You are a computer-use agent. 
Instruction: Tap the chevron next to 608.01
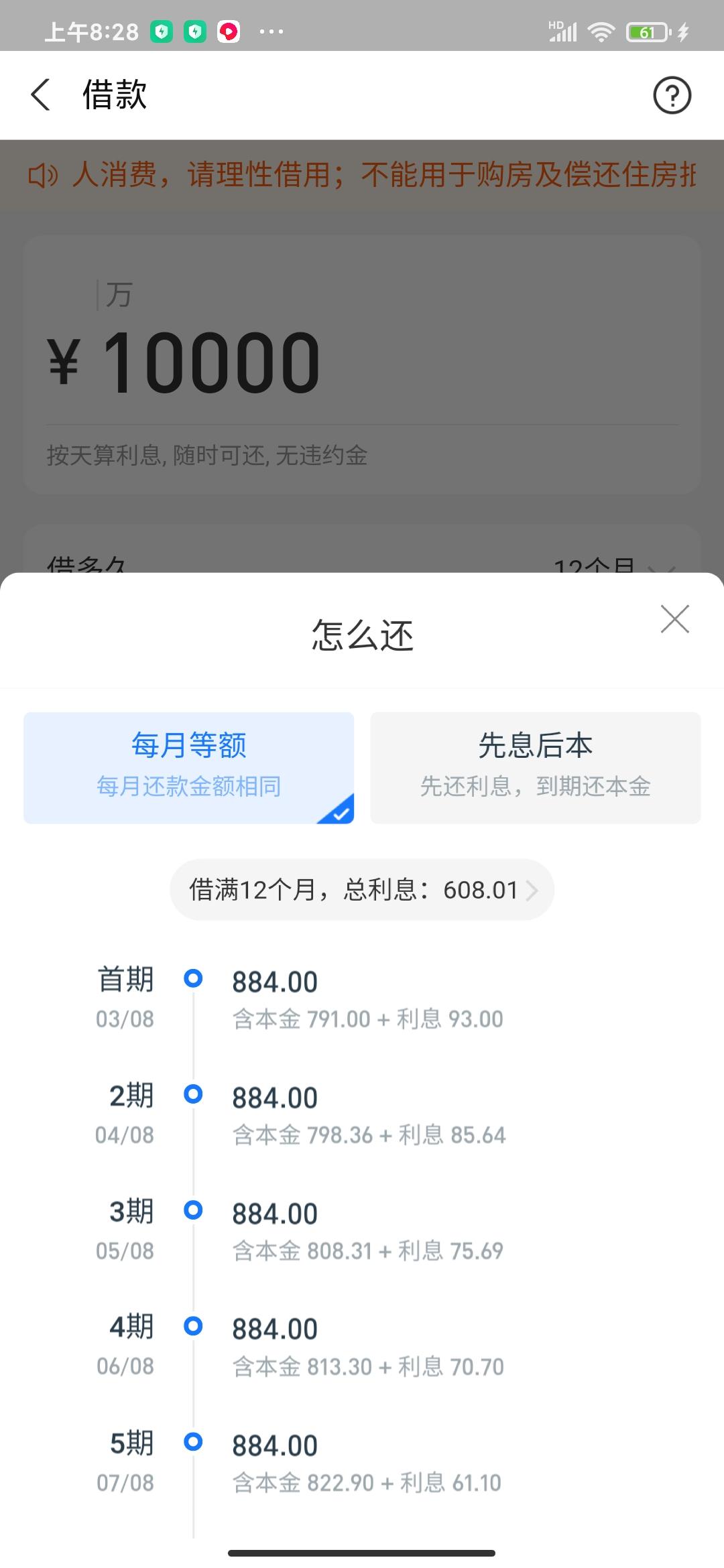point(533,891)
